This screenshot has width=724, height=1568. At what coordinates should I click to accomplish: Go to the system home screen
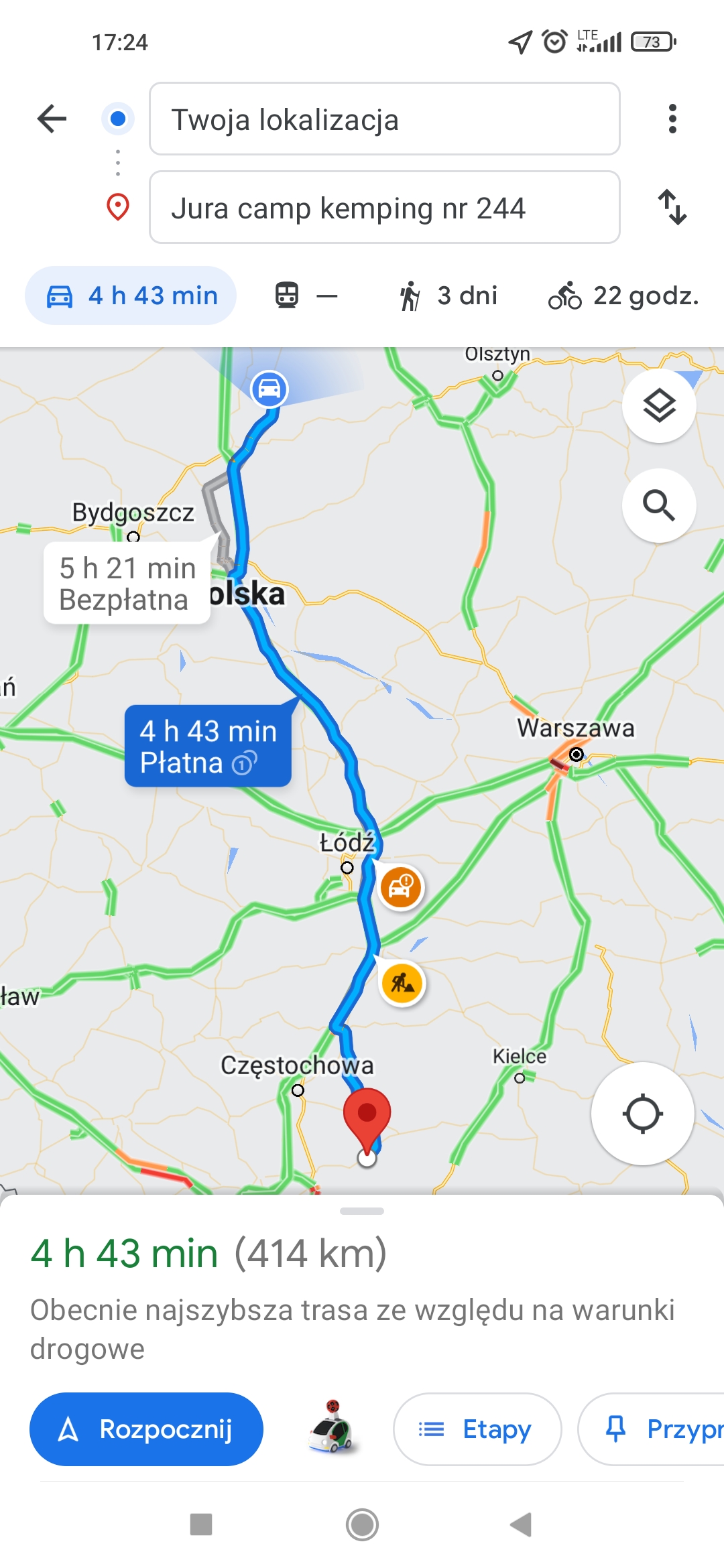pos(362,1524)
